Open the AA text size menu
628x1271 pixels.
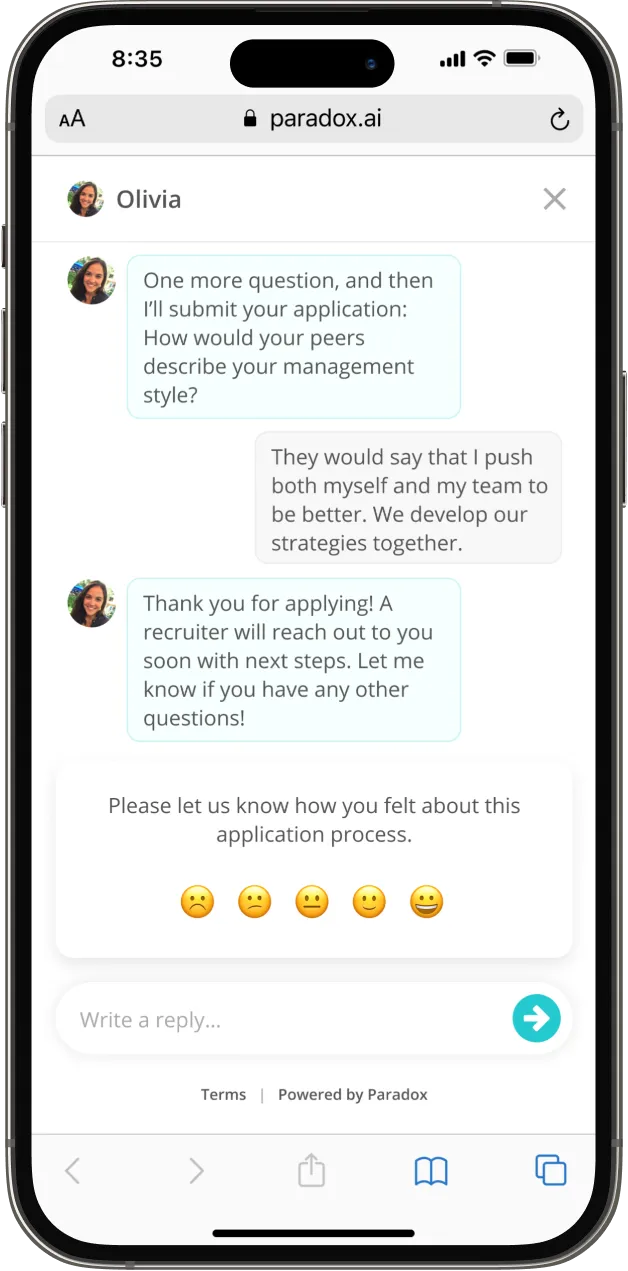[72, 120]
